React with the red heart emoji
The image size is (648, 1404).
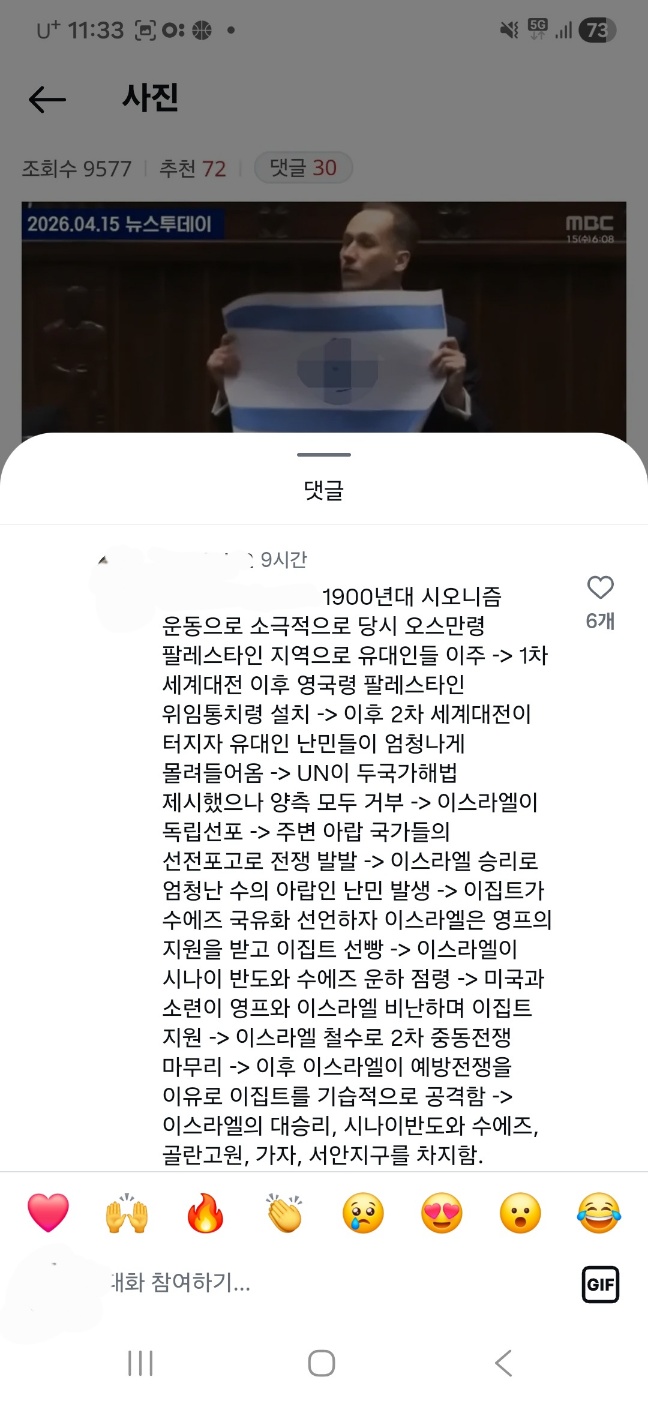point(48,1213)
